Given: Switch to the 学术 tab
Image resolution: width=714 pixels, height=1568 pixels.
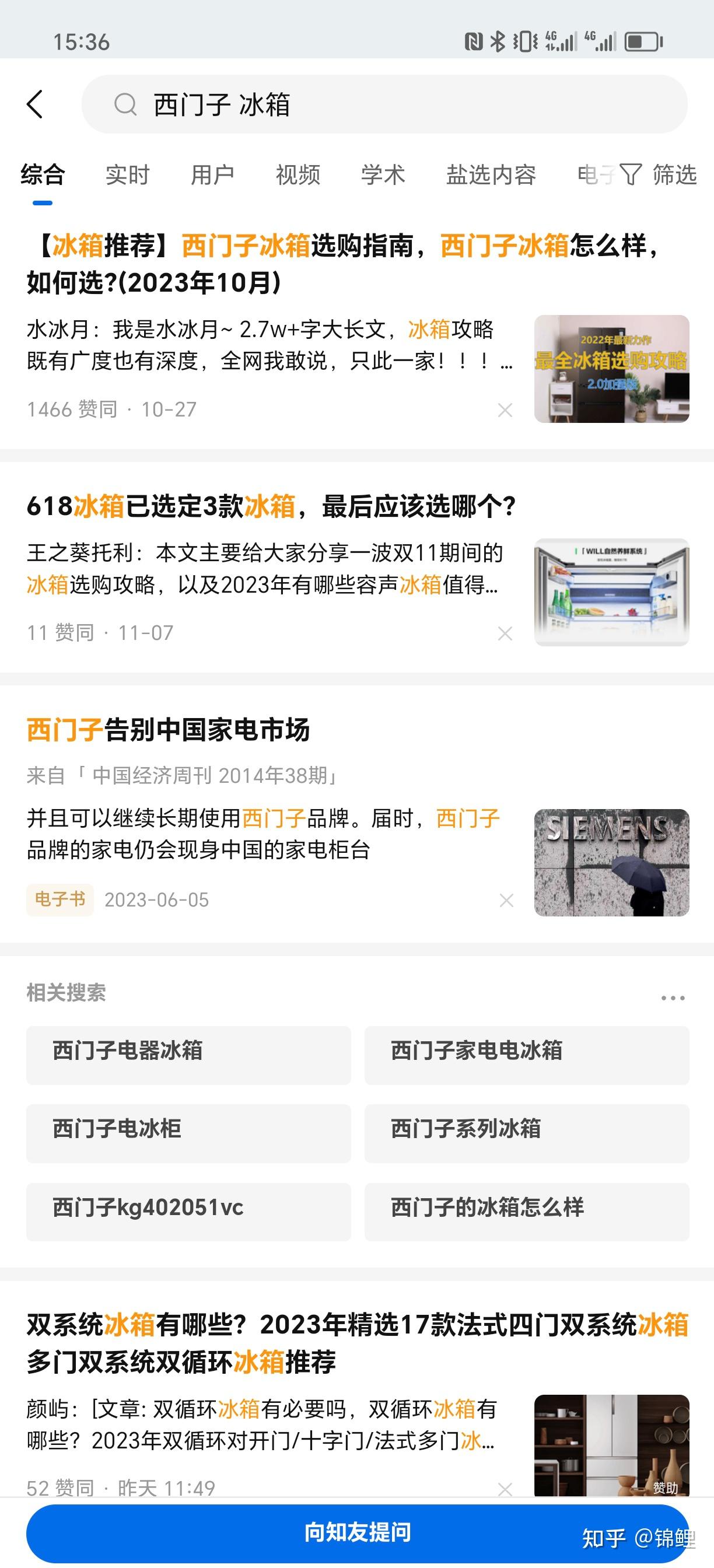Looking at the screenshot, I should (383, 174).
